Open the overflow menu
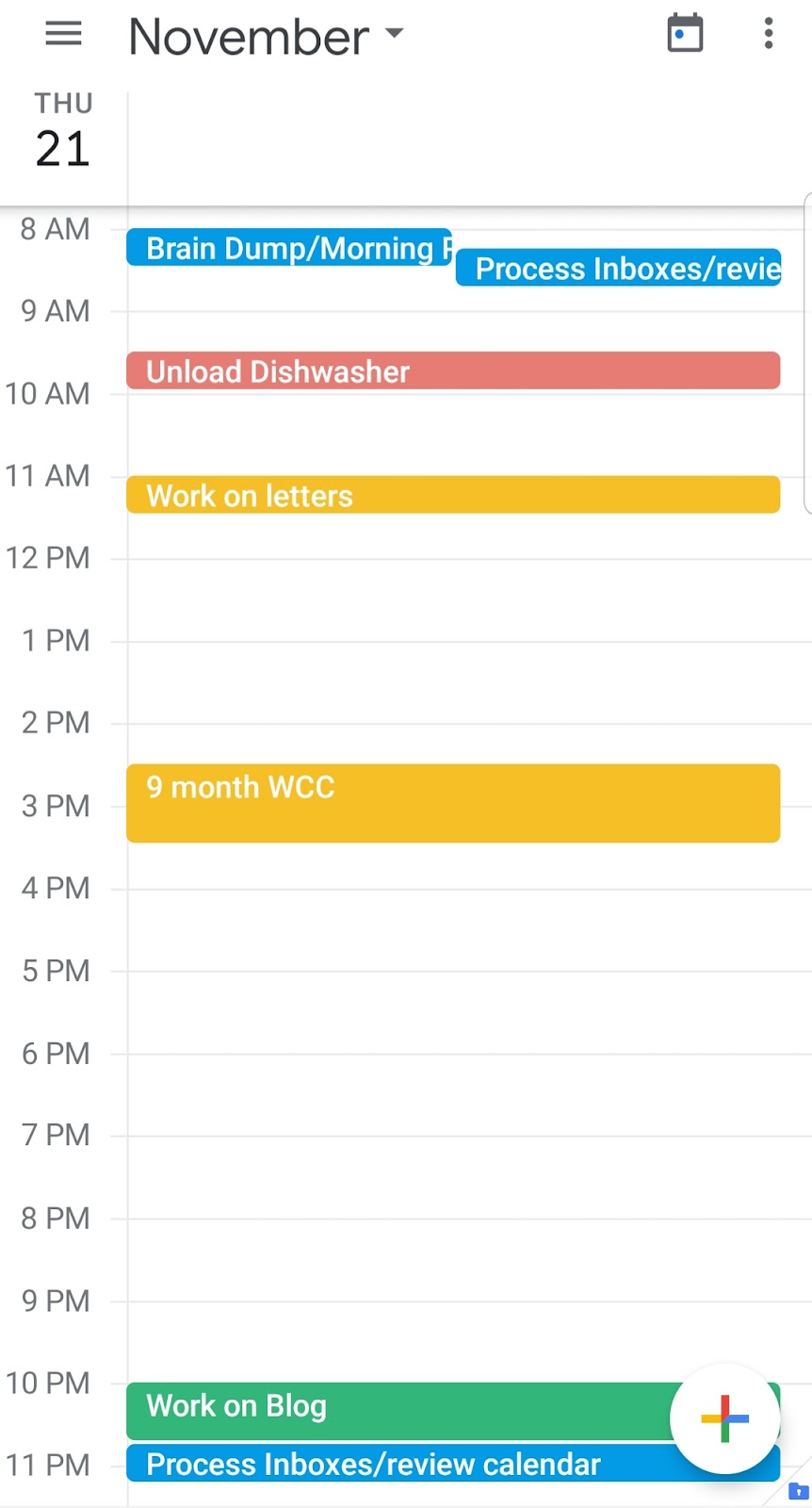The height and width of the screenshot is (1508, 812). [769, 35]
